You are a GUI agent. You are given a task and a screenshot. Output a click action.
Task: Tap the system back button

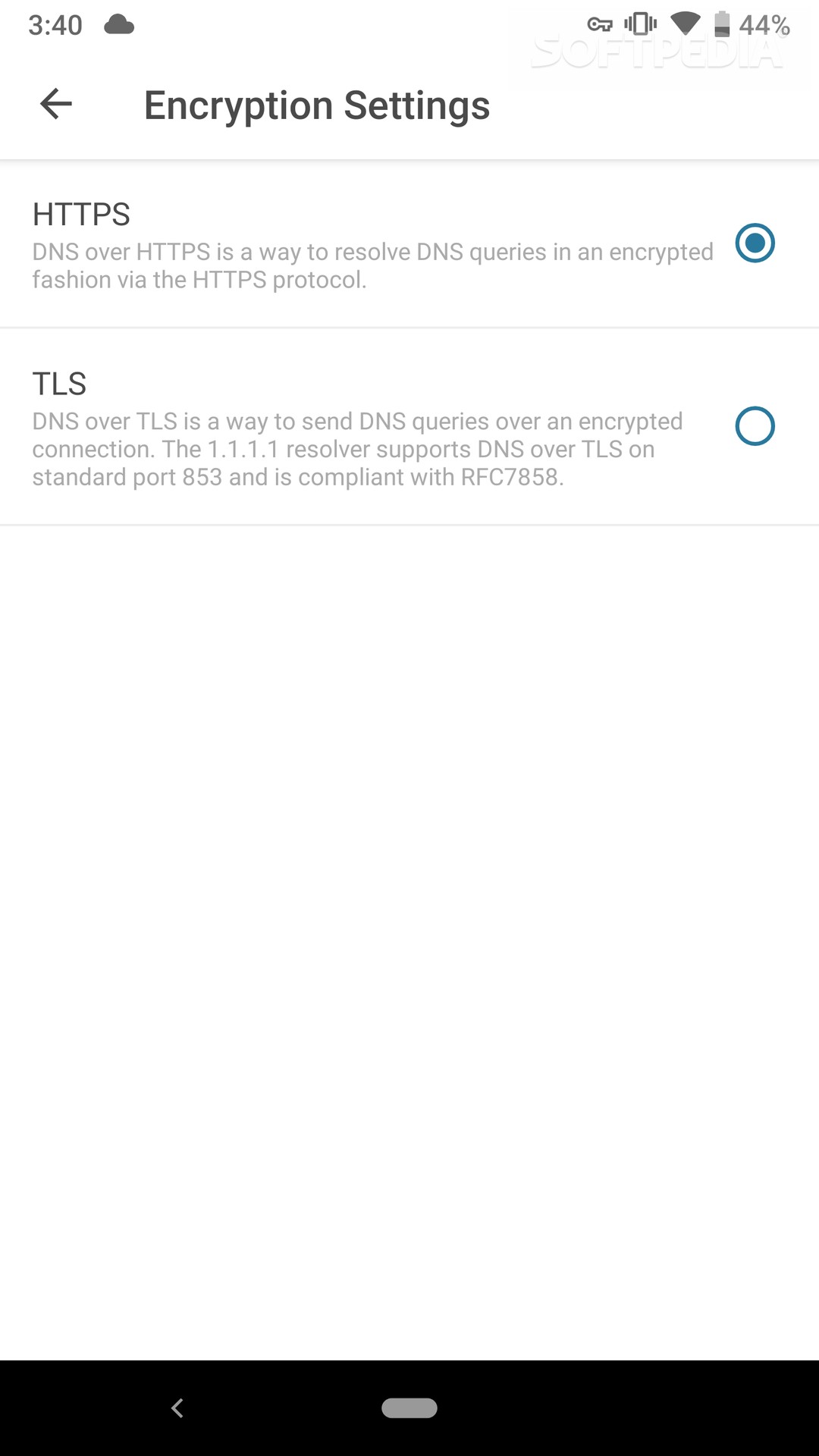click(177, 1408)
